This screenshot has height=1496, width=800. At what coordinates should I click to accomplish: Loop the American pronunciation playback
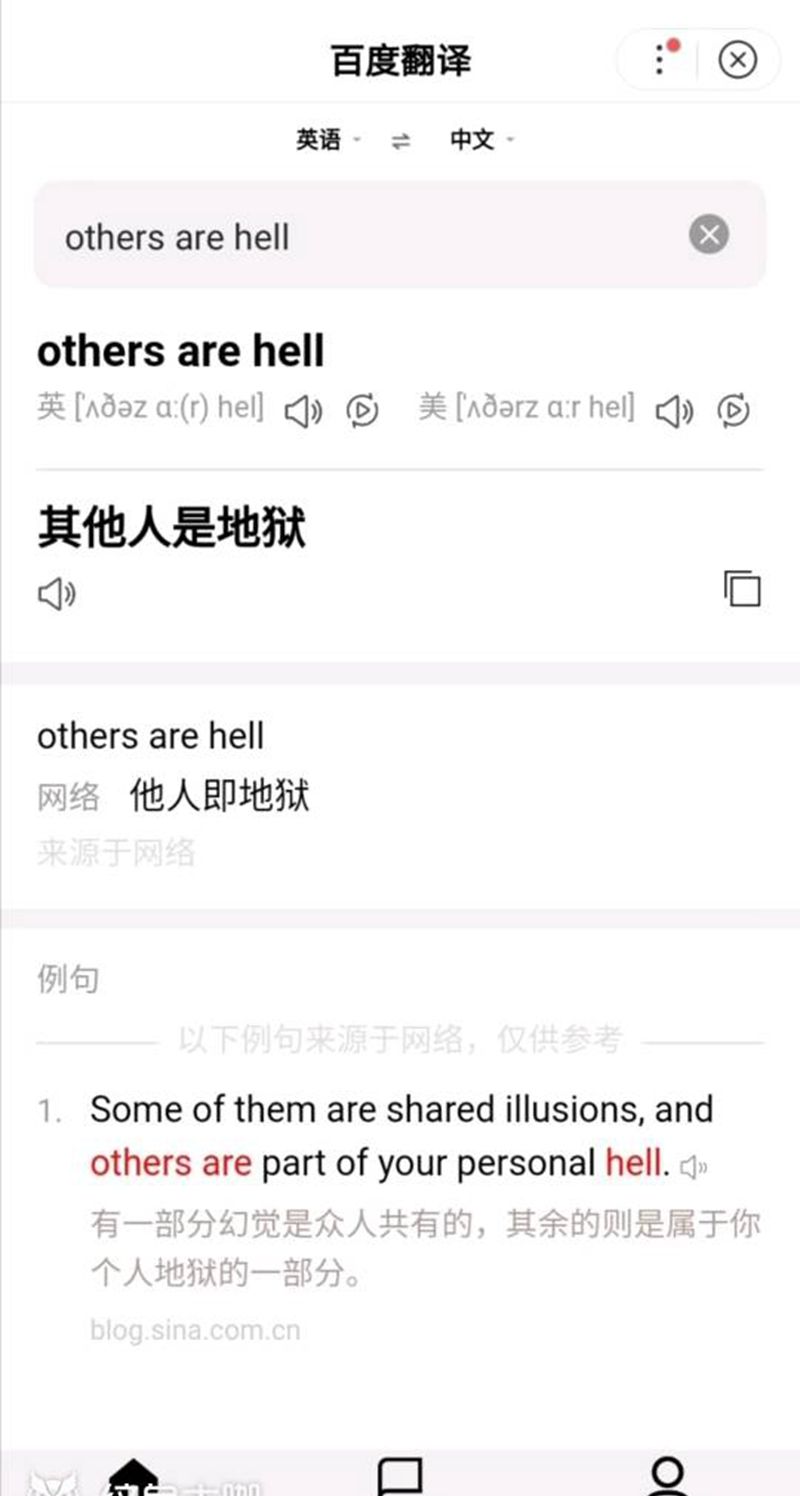pos(733,411)
